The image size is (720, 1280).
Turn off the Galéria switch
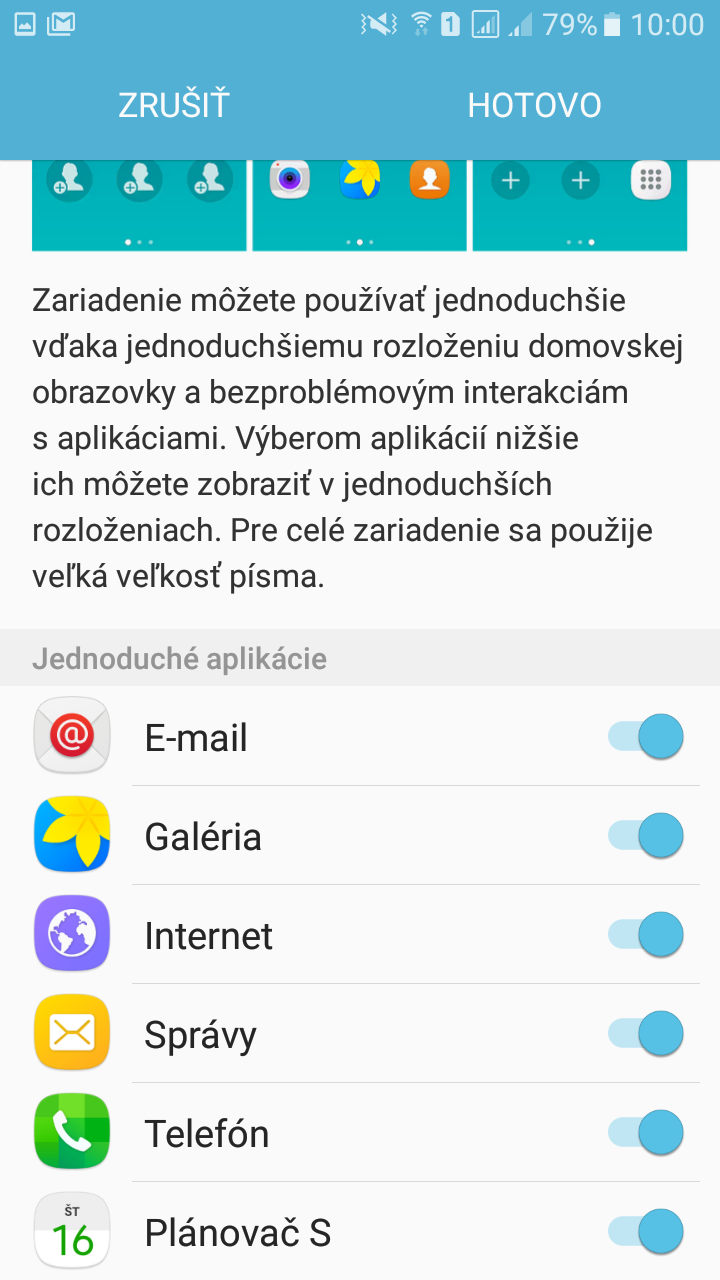coord(646,836)
